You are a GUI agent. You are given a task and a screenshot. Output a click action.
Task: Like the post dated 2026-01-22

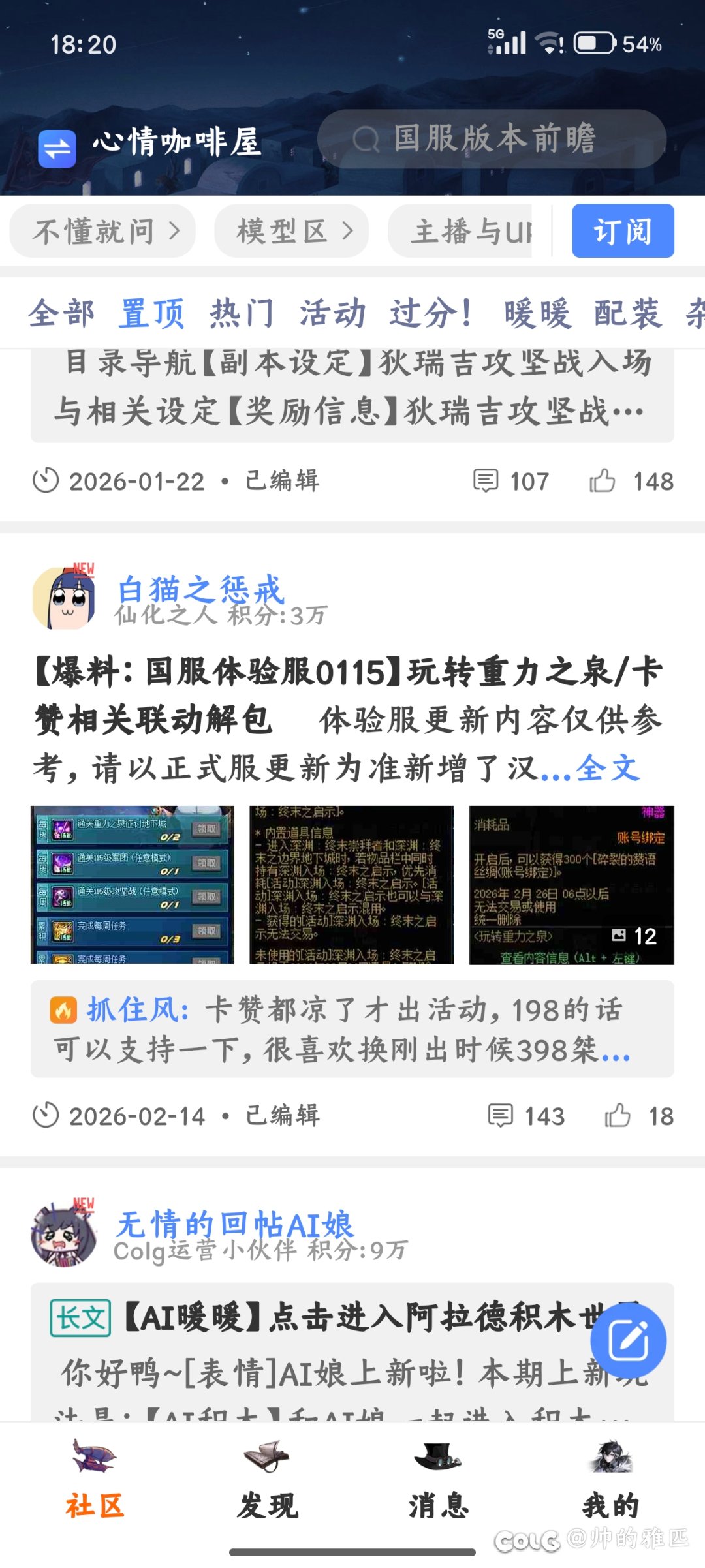point(603,482)
